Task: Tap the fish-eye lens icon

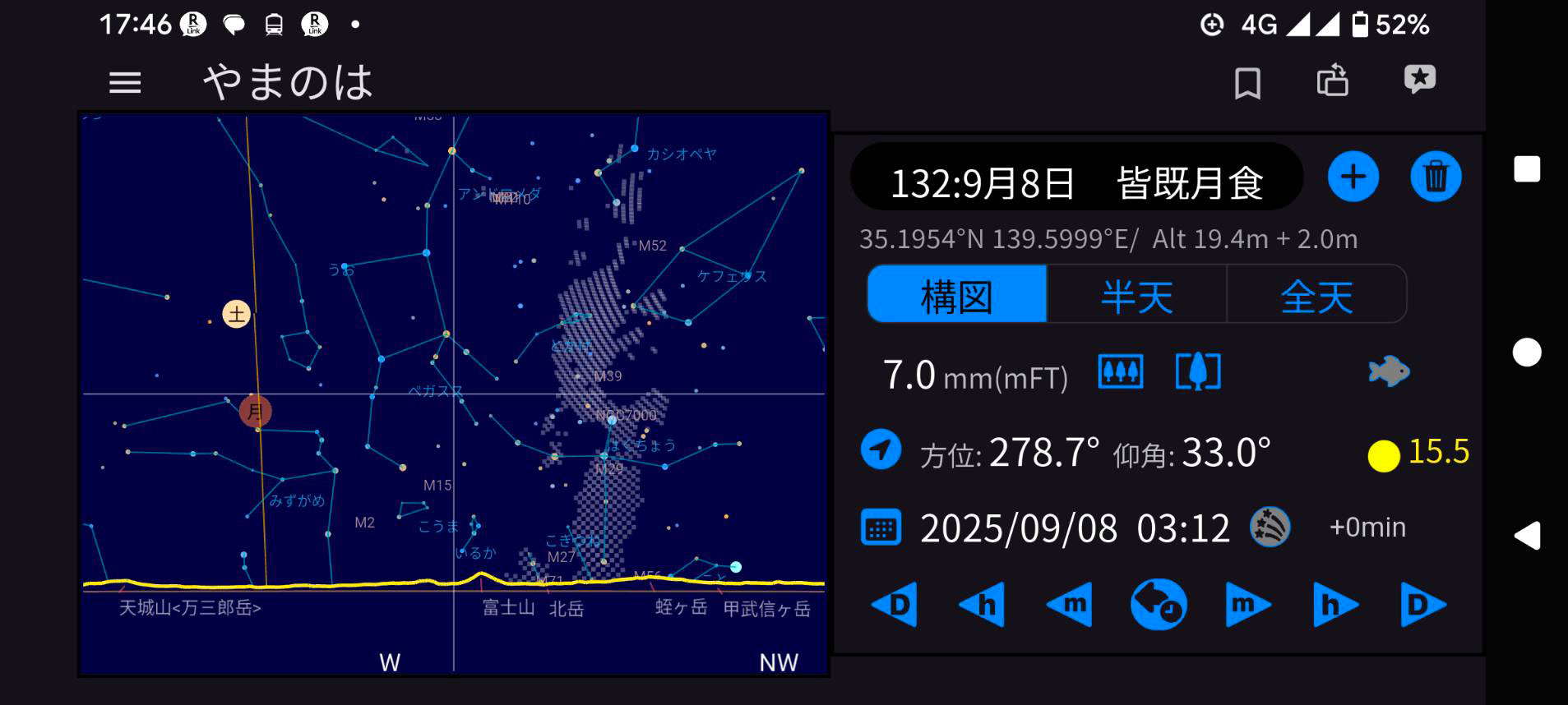Action: click(x=1388, y=371)
